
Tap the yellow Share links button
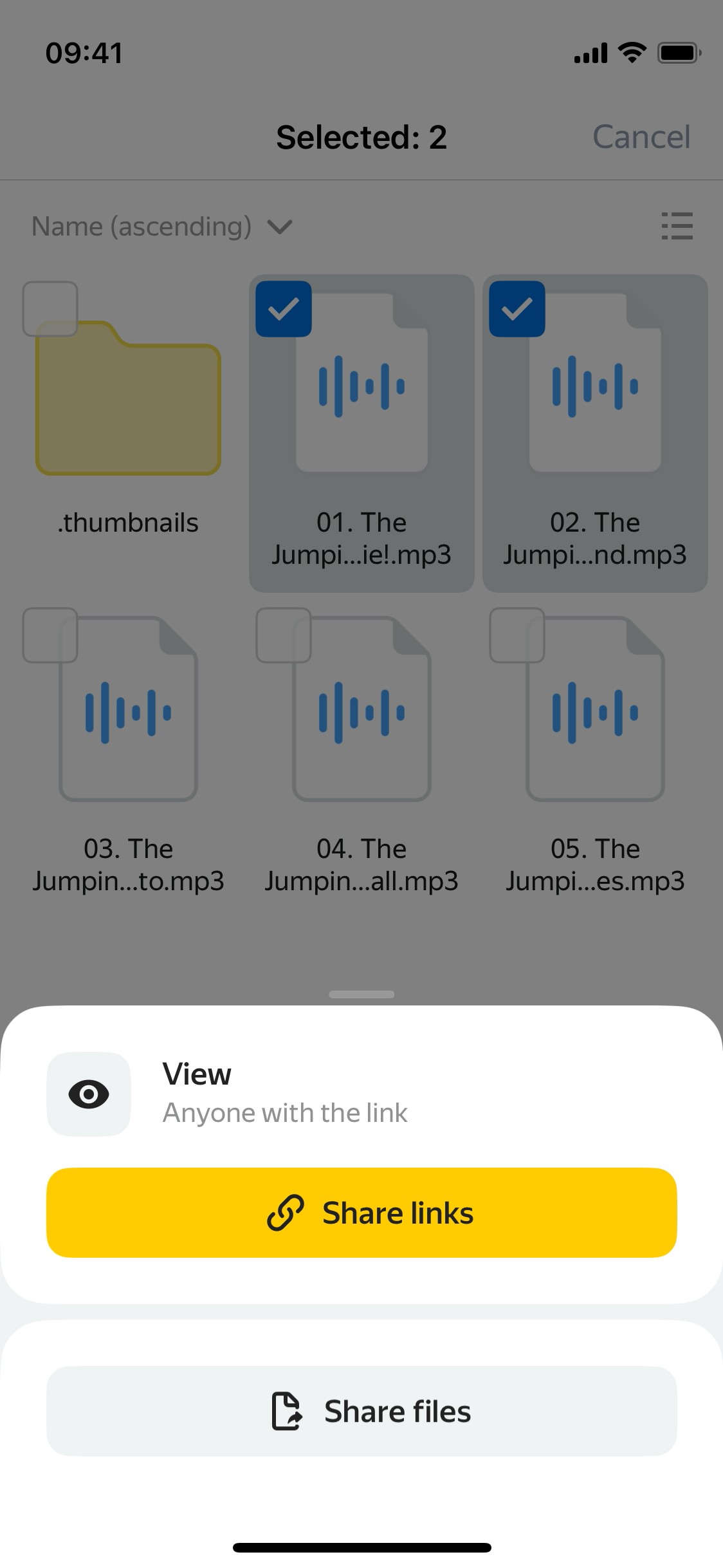[x=361, y=1213]
